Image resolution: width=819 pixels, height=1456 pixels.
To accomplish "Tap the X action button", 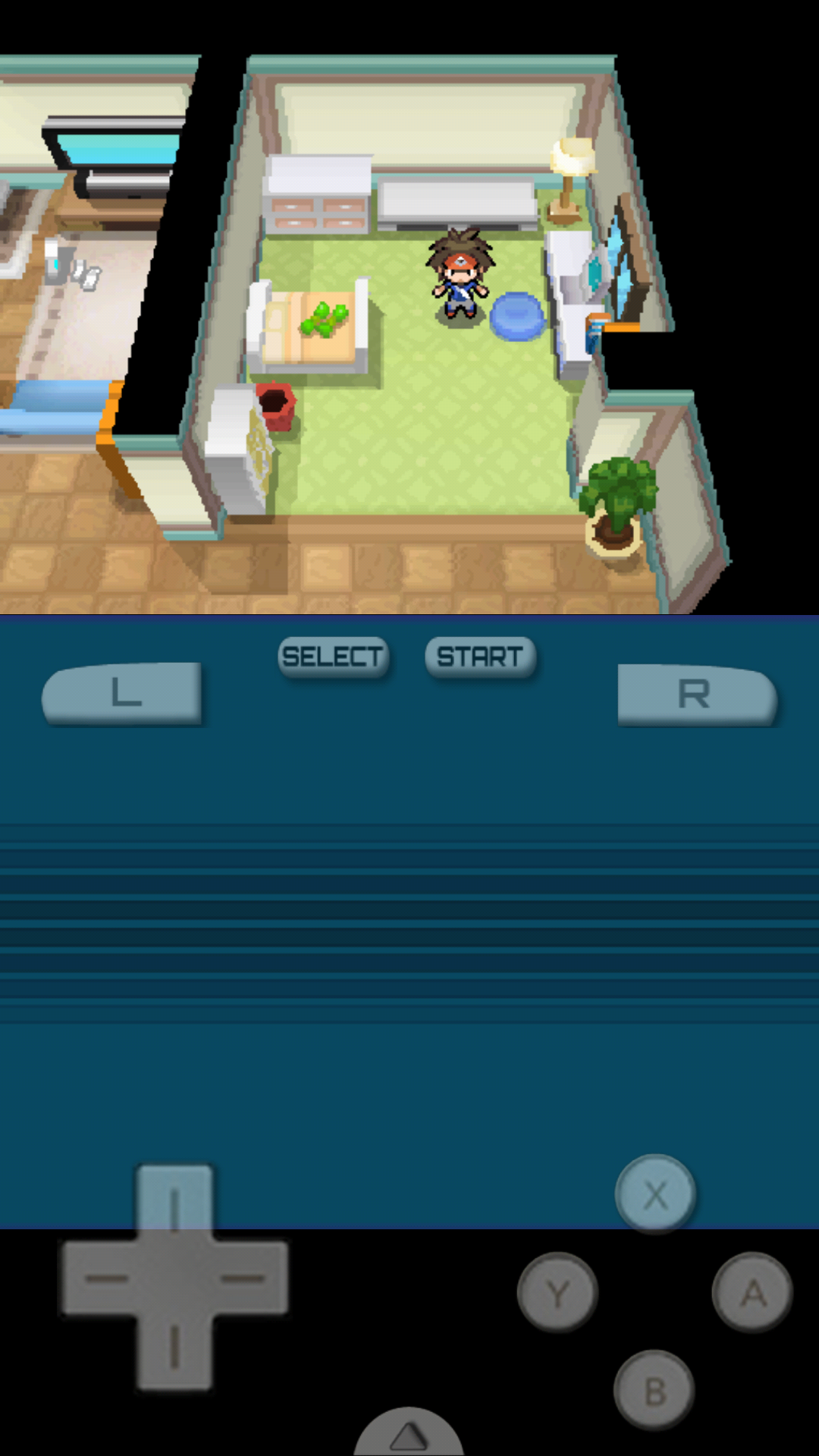I will coord(655,1195).
